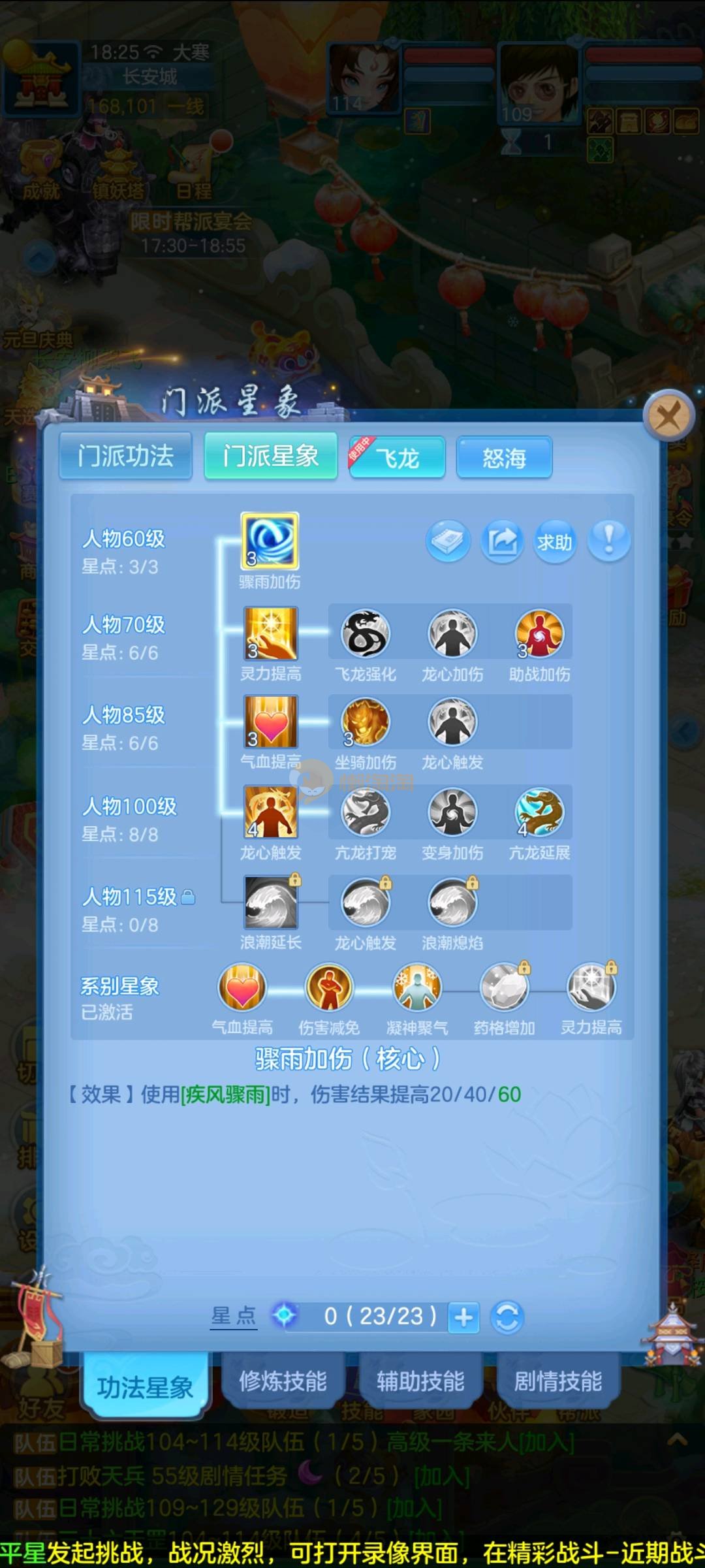This screenshot has height=1568, width=705.
Task: Select the 助战加伤 skill node
Action: coord(539,633)
